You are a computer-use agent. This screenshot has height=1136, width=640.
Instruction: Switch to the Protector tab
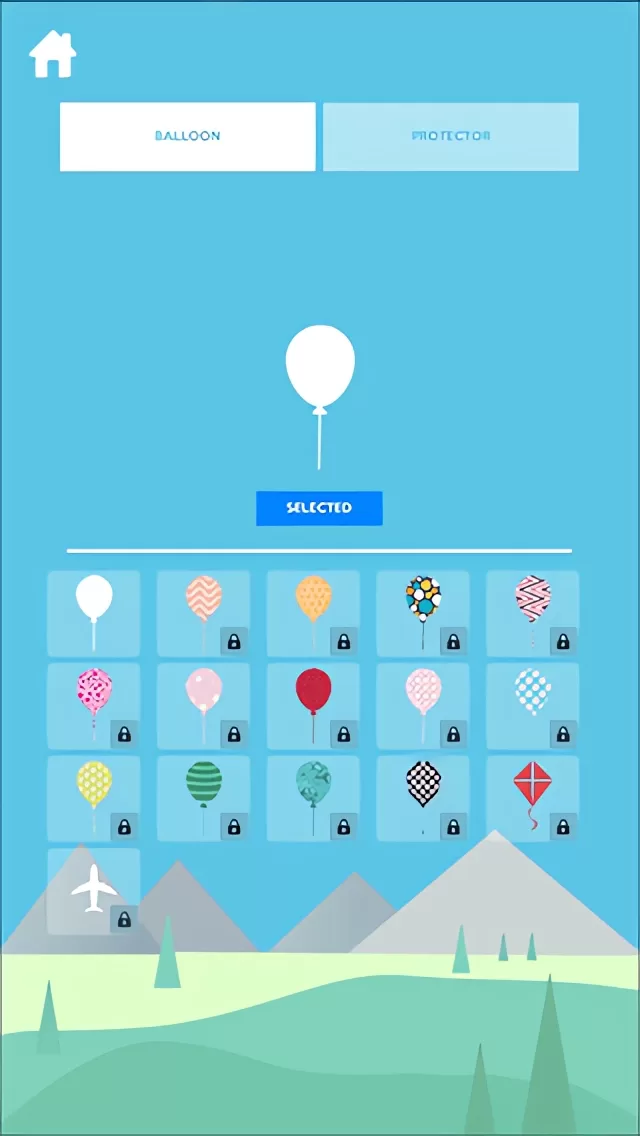pos(450,137)
